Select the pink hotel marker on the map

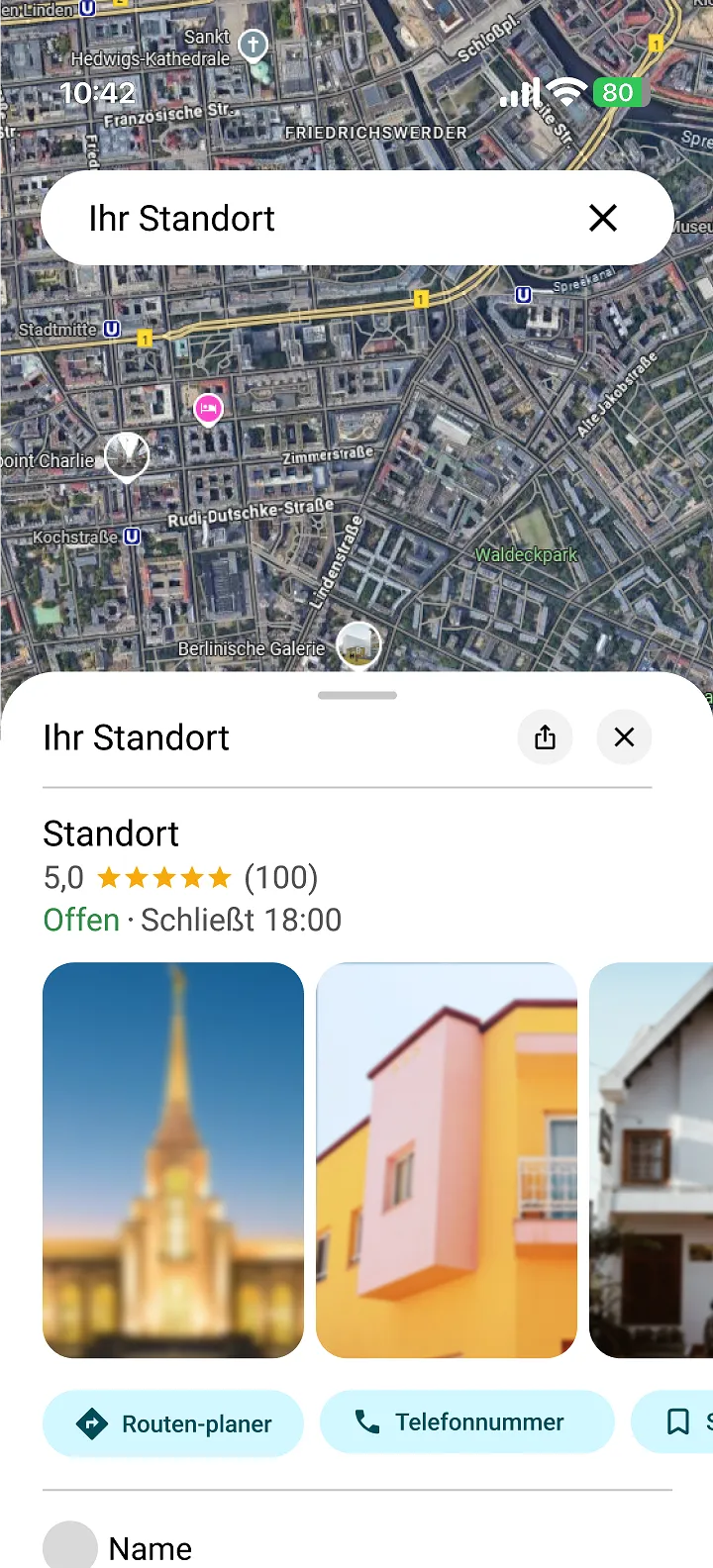pyautogui.click(x=208, y=409)
